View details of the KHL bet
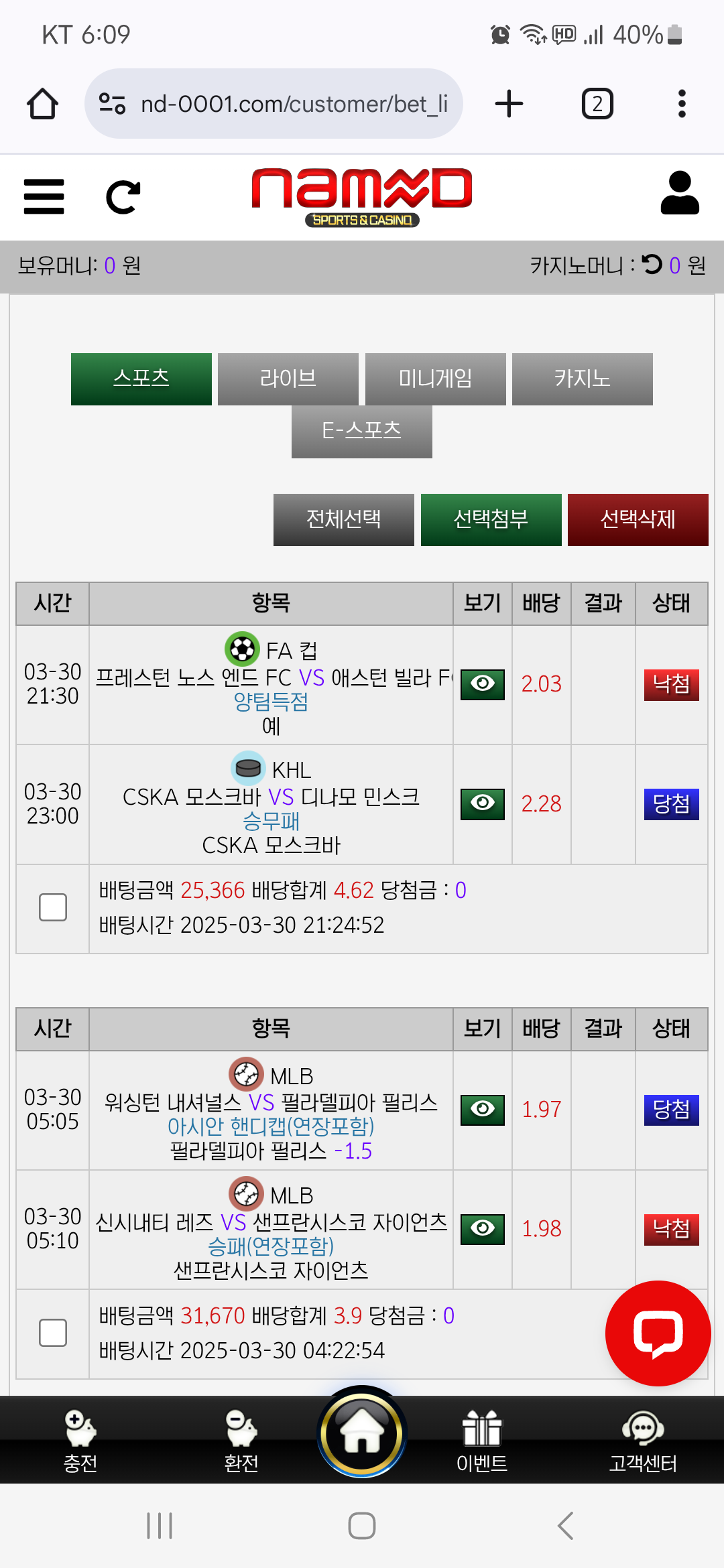 (483, 803)
